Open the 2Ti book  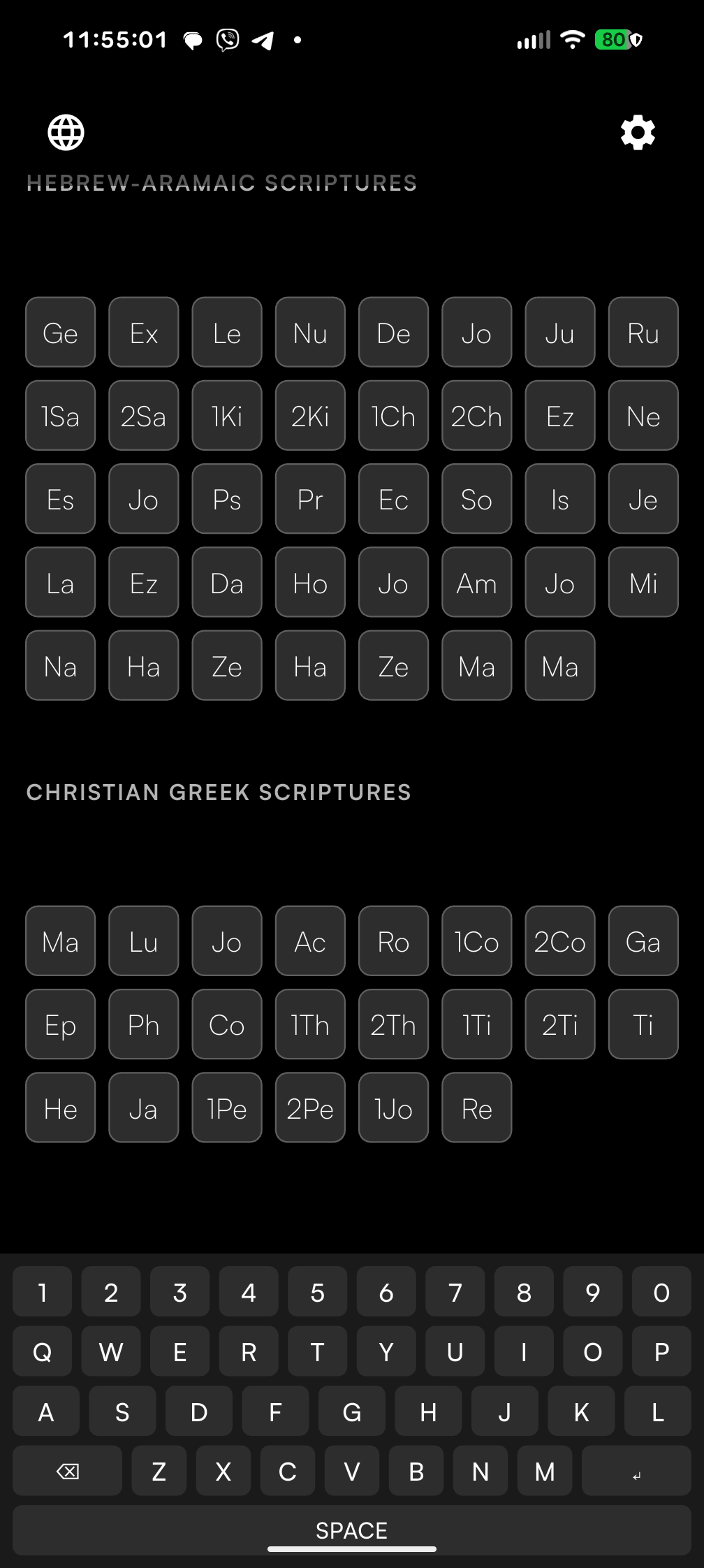[559, 1024]
